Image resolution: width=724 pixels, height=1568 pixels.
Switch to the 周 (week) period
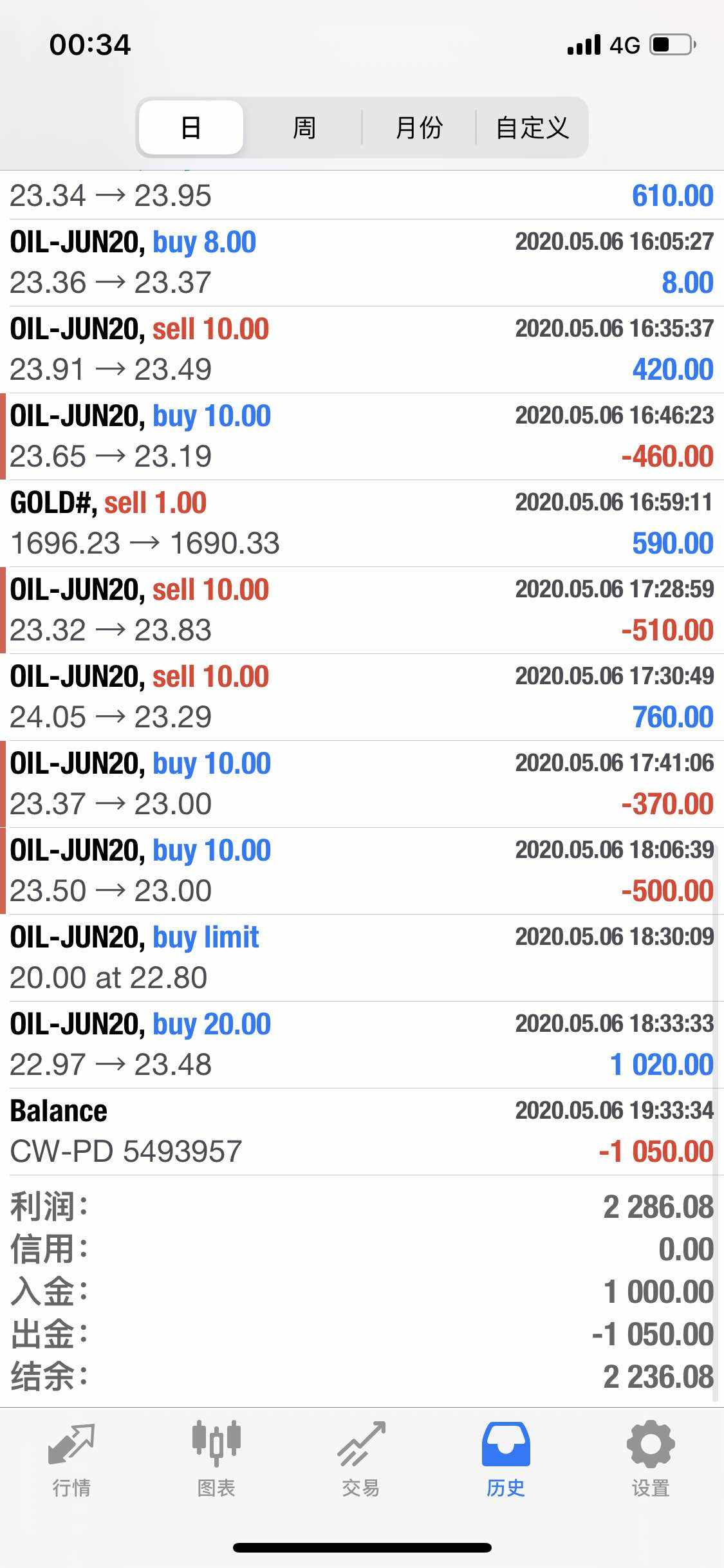(304, 127)
